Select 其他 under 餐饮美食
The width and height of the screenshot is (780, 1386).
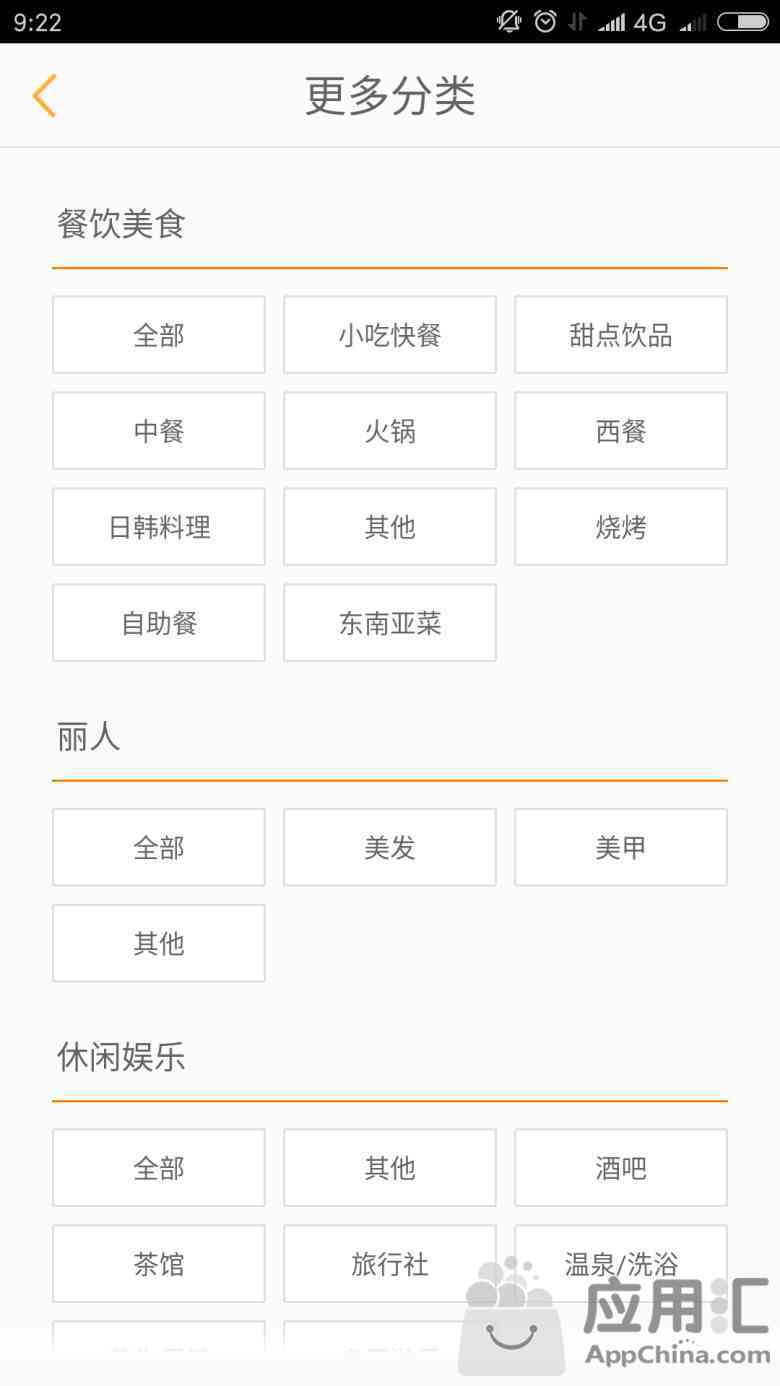tap(390, 527)
